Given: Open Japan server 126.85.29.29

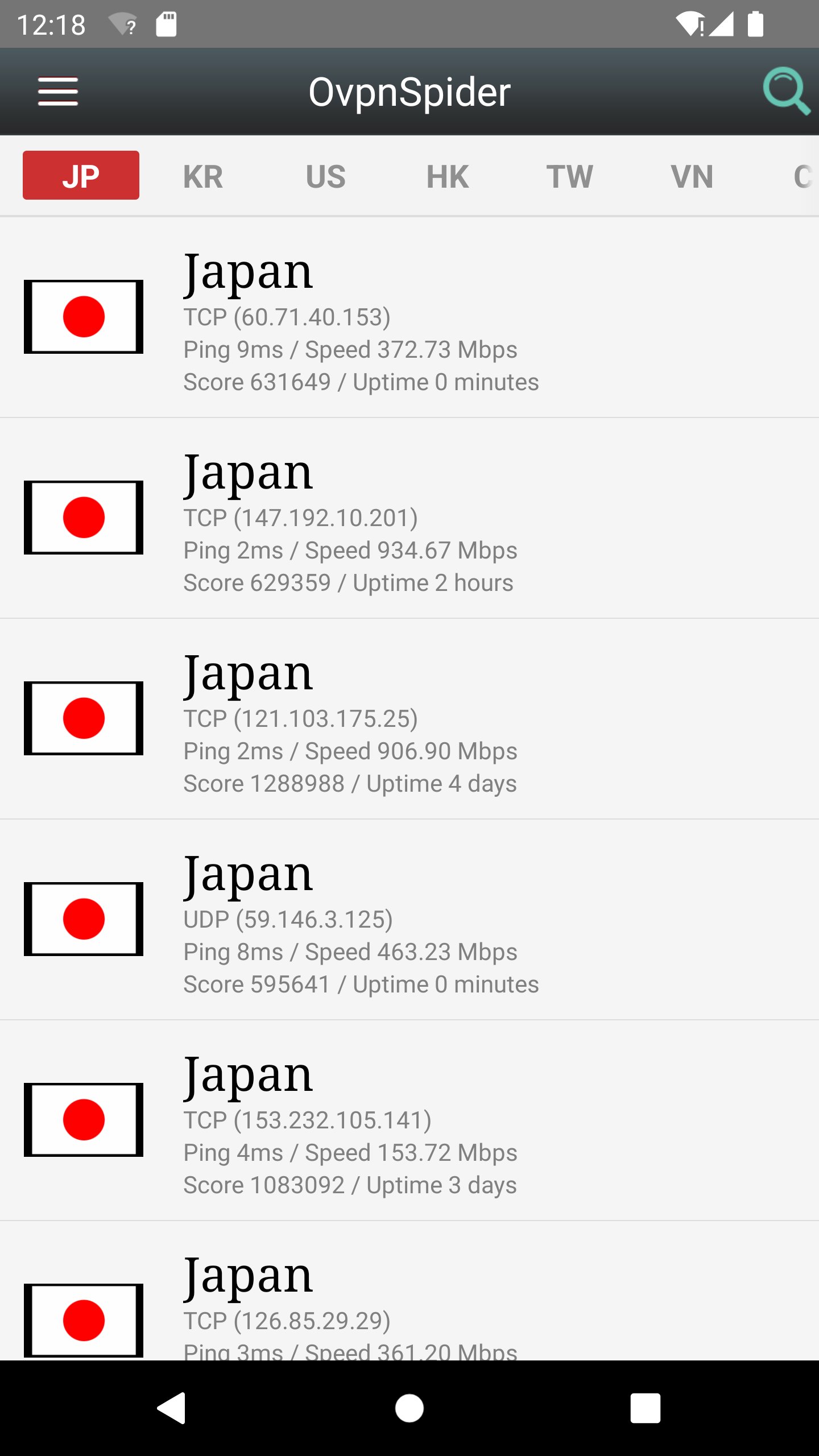Looking at the screenshot, I should [x=409, y=1291].
